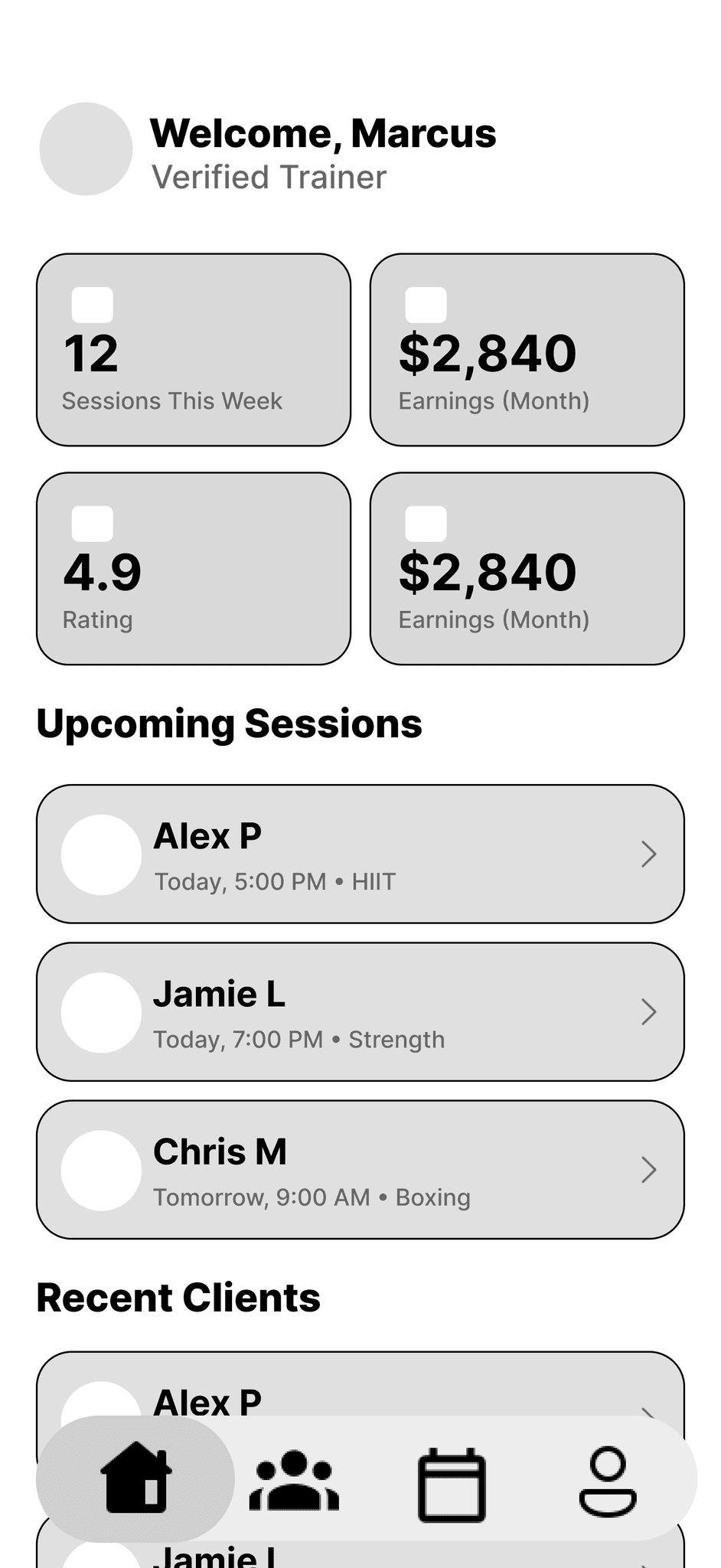Go to the Home tab

point(135,1478)
